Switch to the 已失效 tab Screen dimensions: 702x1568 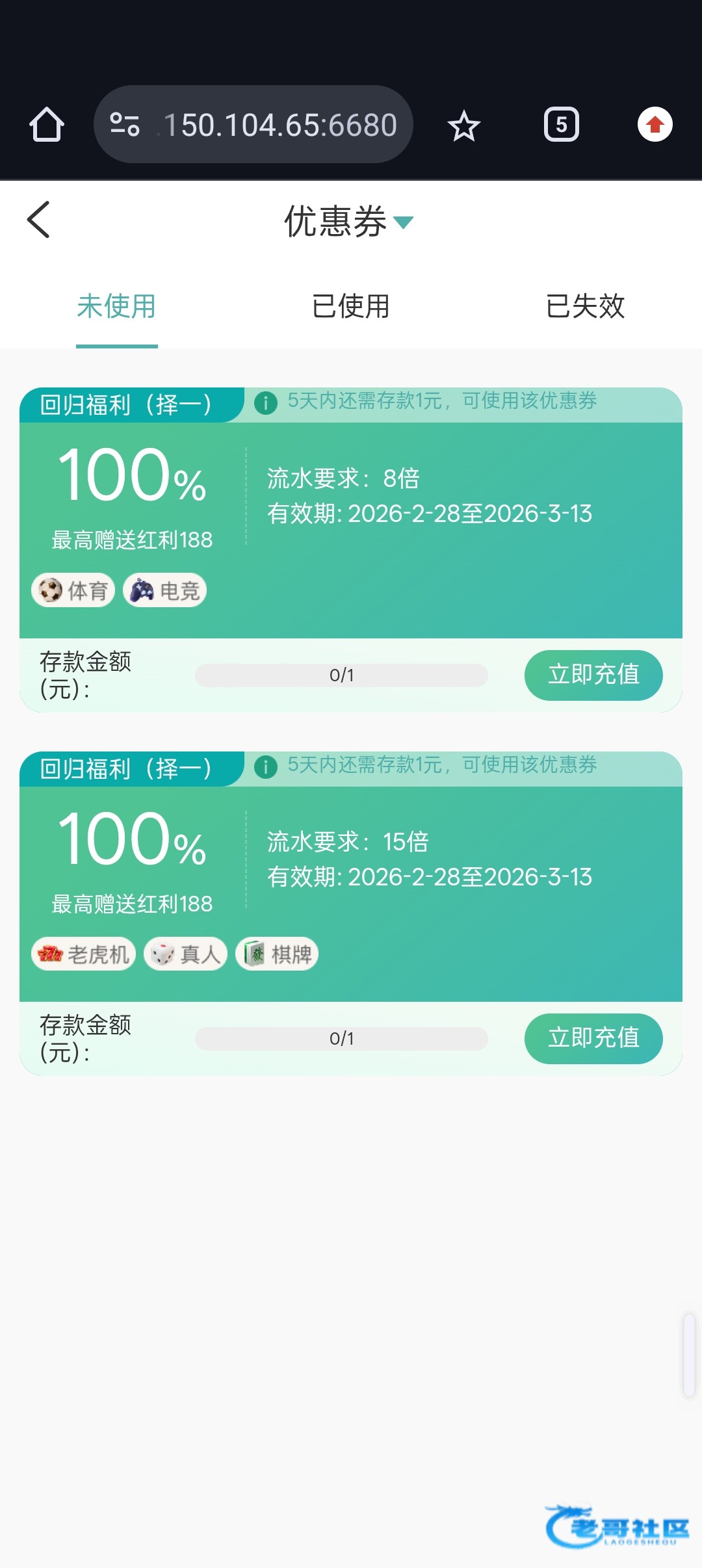[585, 306]
